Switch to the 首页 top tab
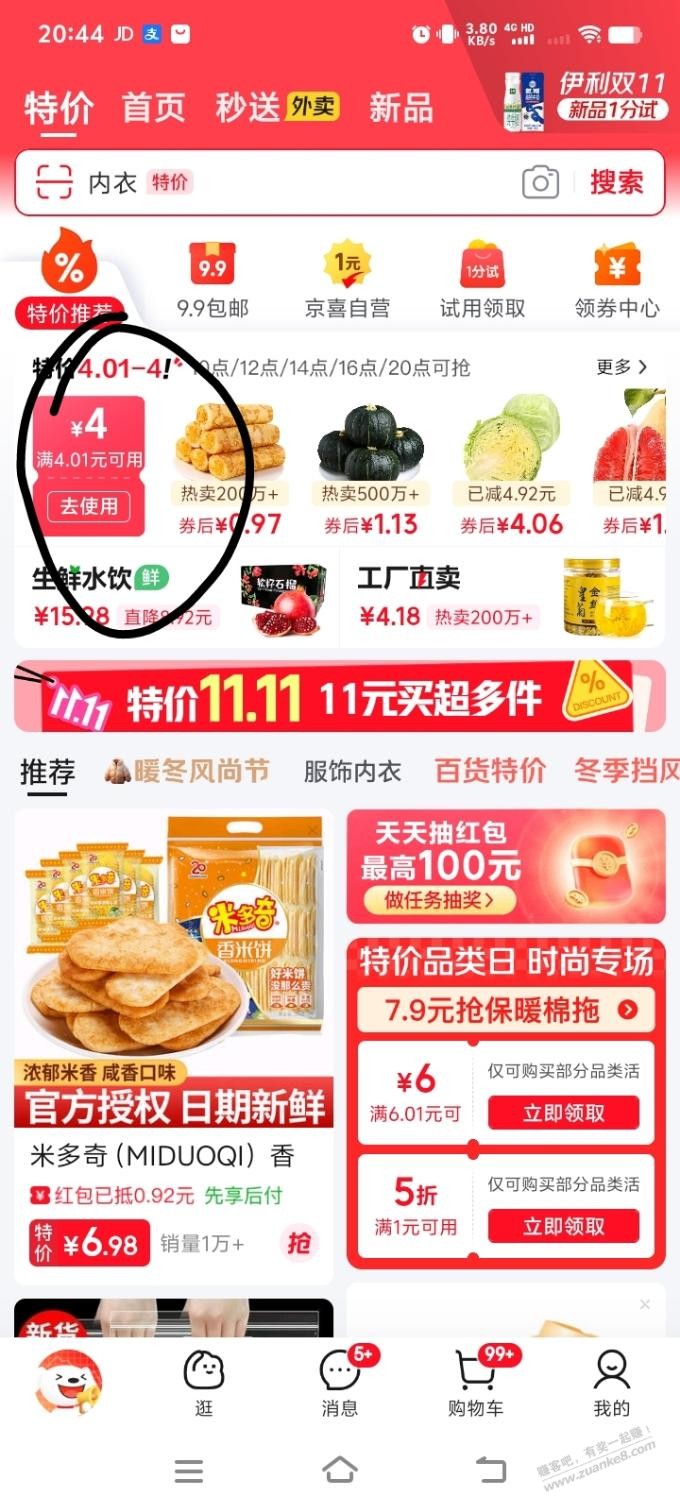Image resolution: width=680 pixels, height=1511 pixels. point(153,108)
